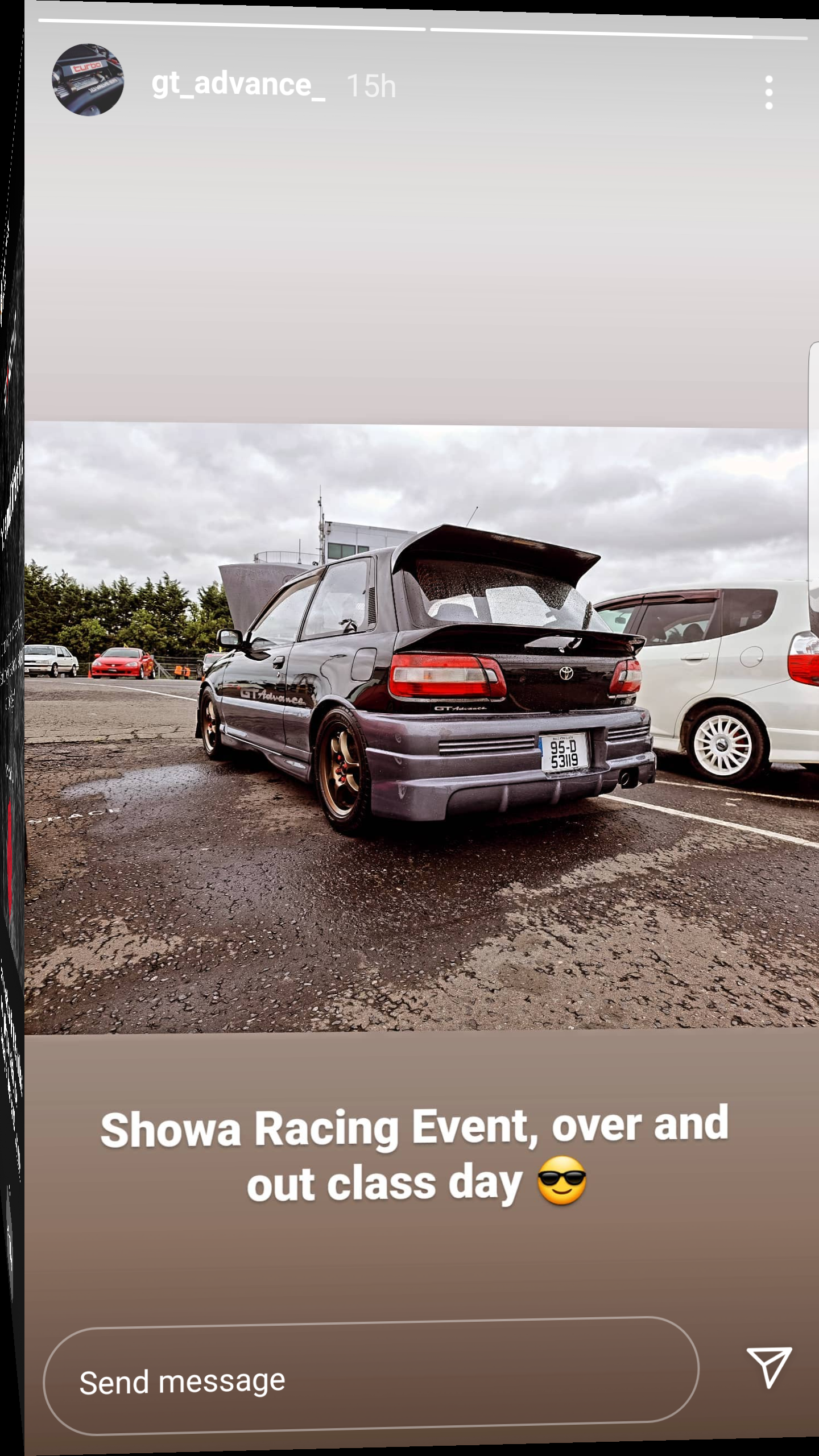
Task: Open the three-dot overflow menu
Action: coord(769,92)
